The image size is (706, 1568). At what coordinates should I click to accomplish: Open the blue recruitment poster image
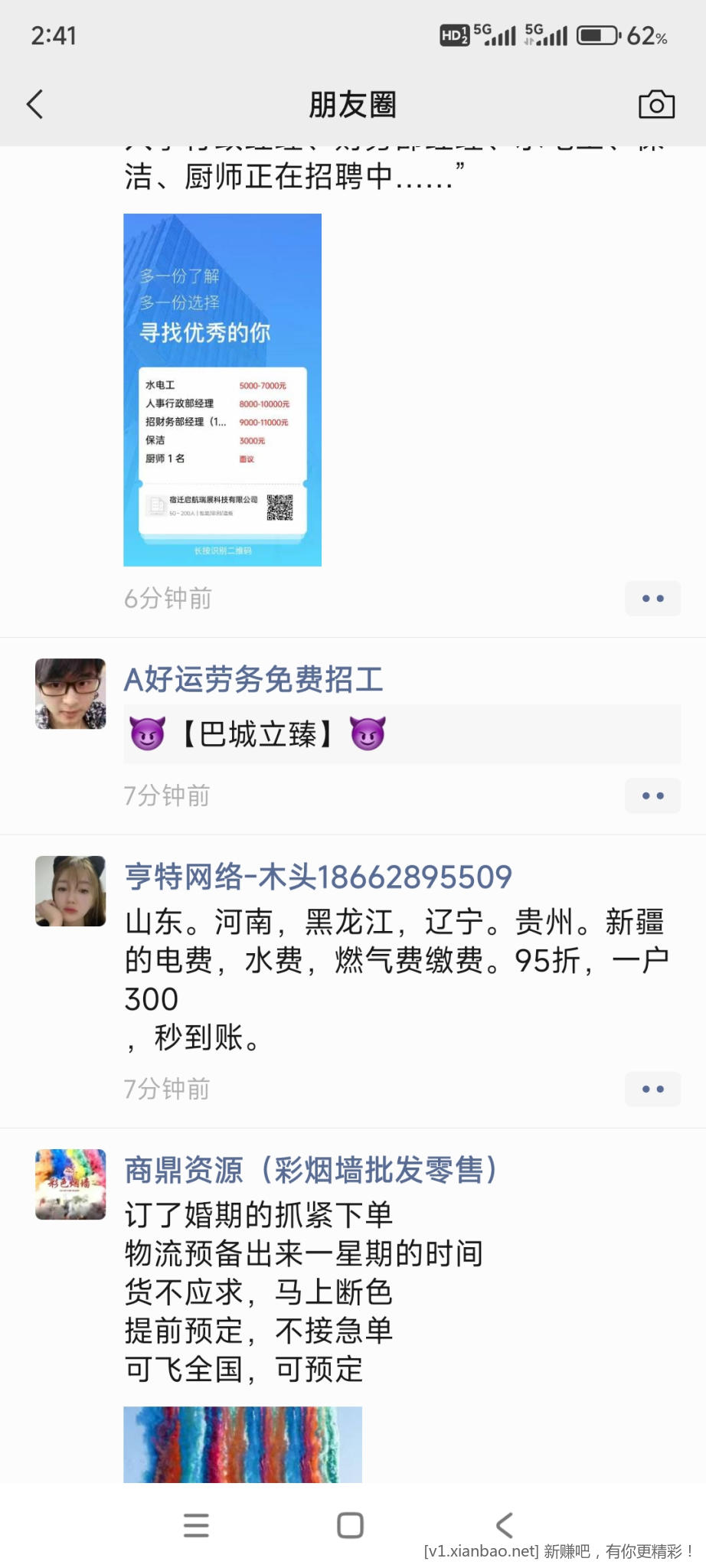pyautogui.click(x=222, y=390)
